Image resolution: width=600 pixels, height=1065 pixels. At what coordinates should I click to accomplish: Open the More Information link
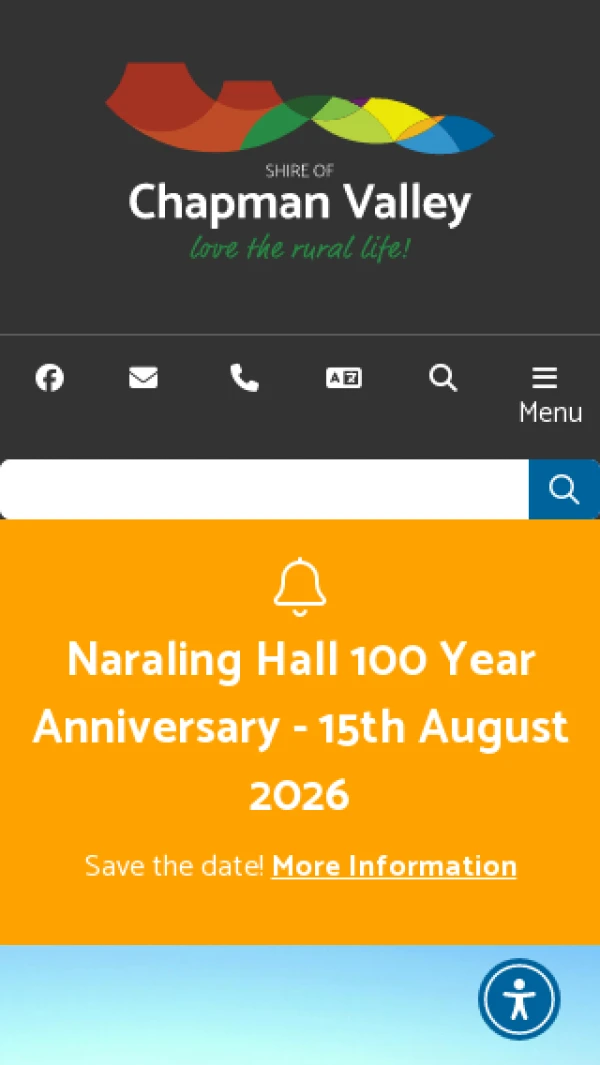click(394, 866)
